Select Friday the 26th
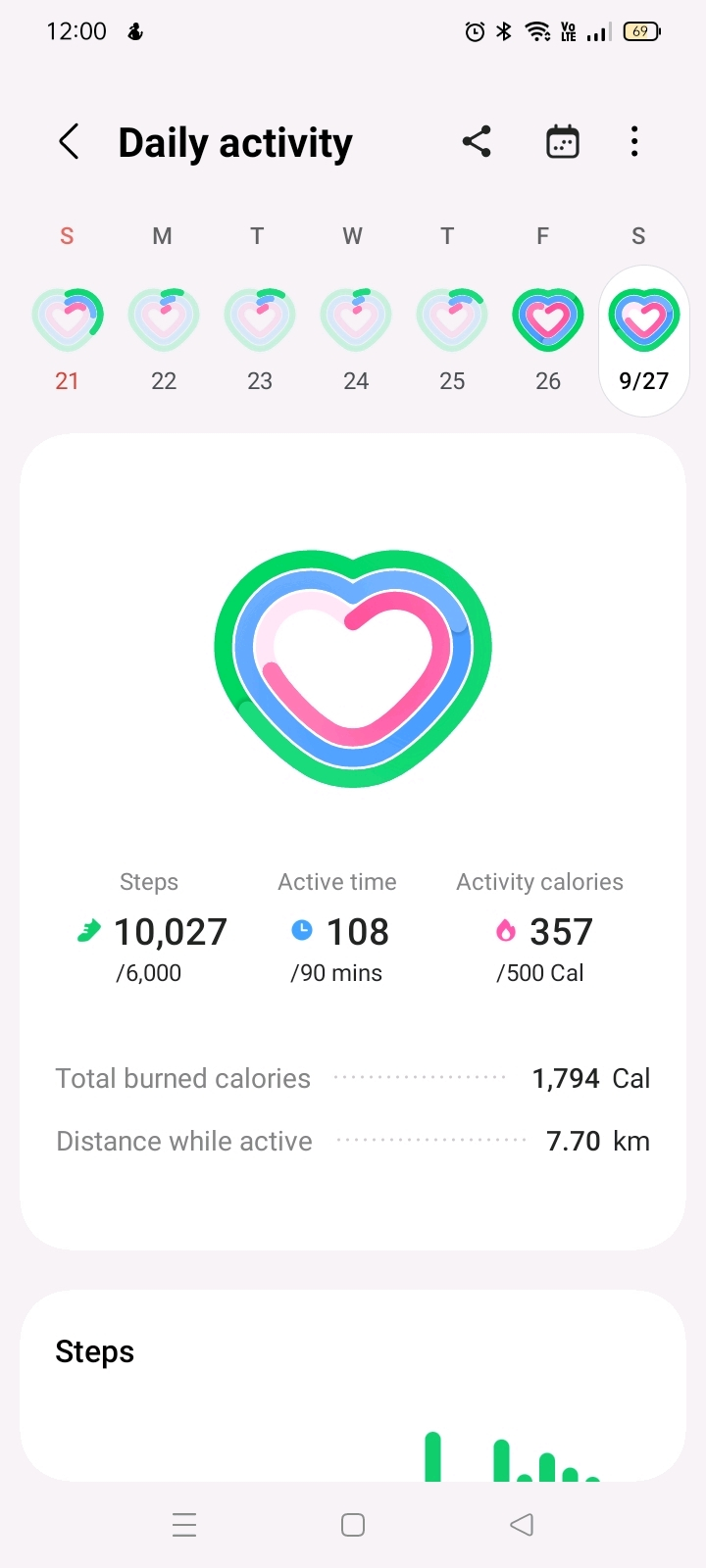Viewport: 706px width, 1568px height. click(x=547, y=338)
